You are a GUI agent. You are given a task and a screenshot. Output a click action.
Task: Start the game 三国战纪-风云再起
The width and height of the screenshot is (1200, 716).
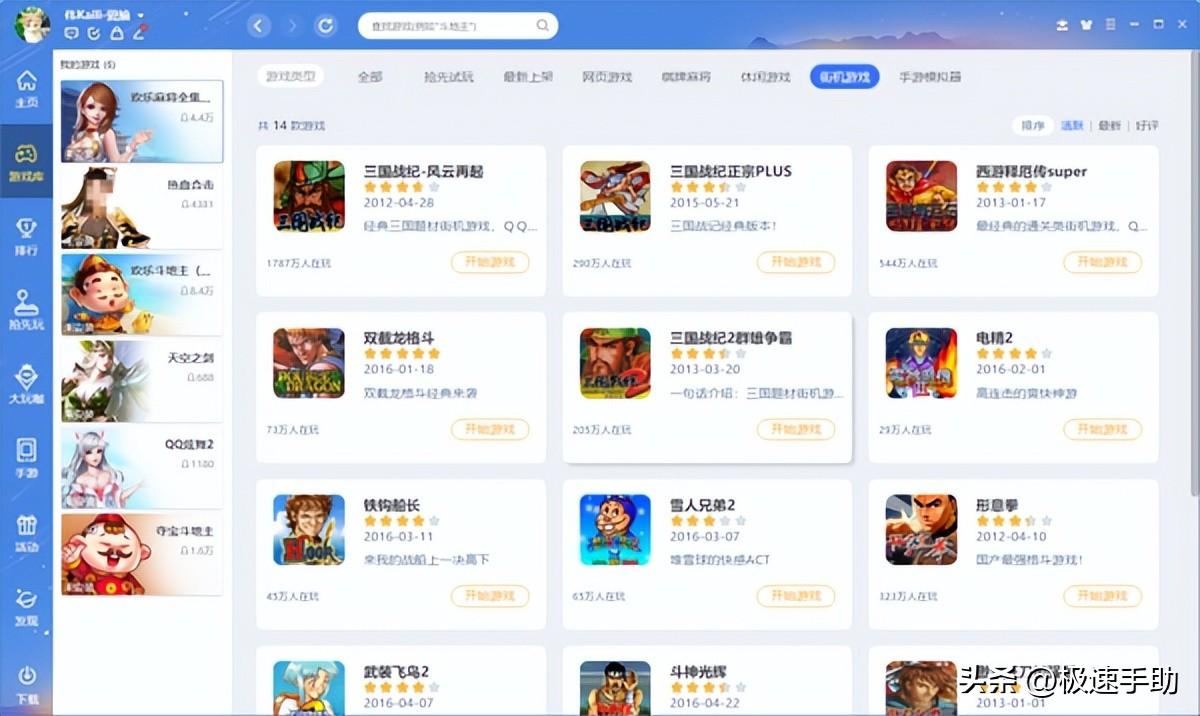[x=490, y=263]
